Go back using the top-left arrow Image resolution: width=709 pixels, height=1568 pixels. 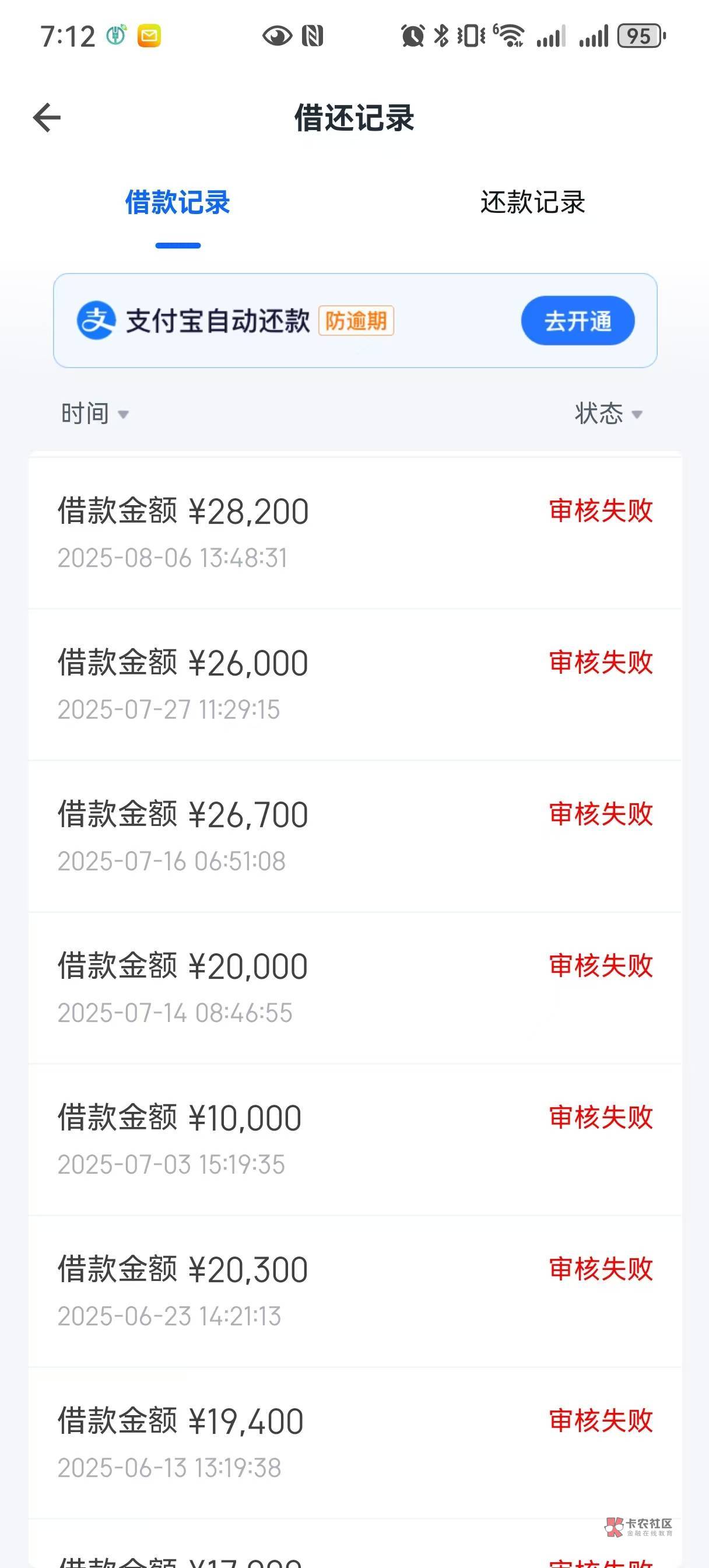click(x=47, y=117)
